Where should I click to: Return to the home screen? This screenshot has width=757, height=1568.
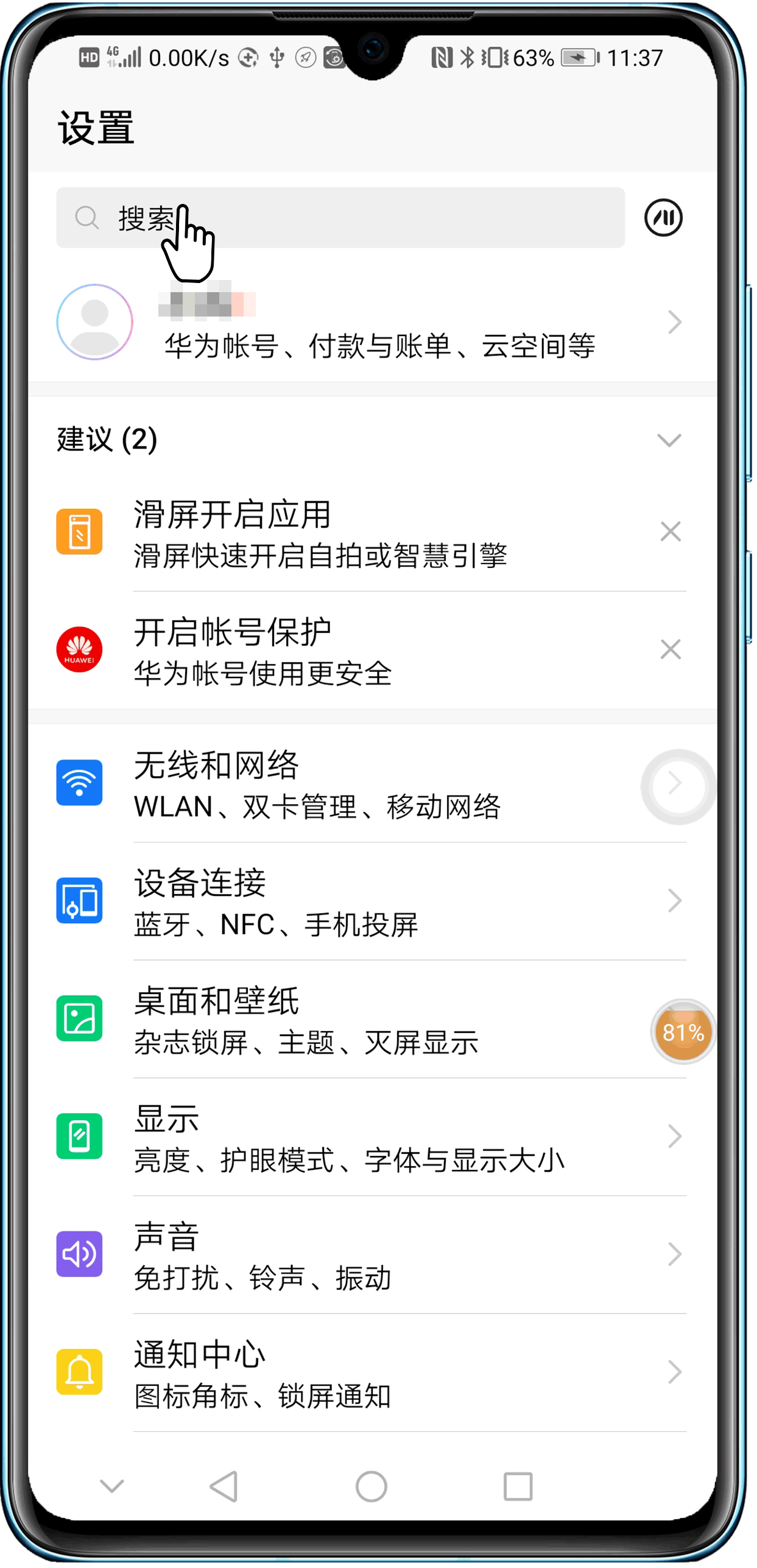pyautogui.click(x=371, y=1486)
